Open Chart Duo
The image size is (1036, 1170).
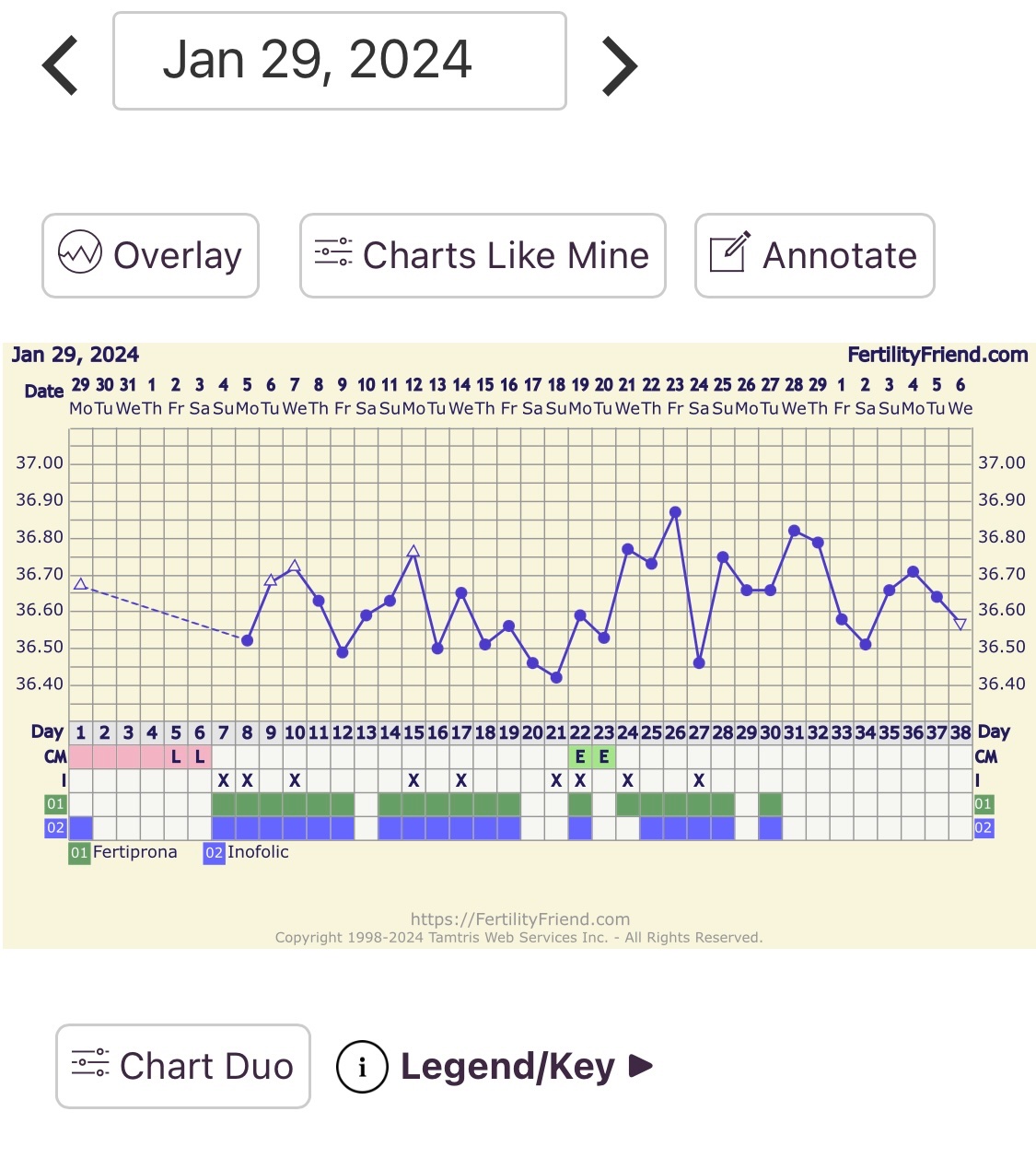pos(183,1066)
